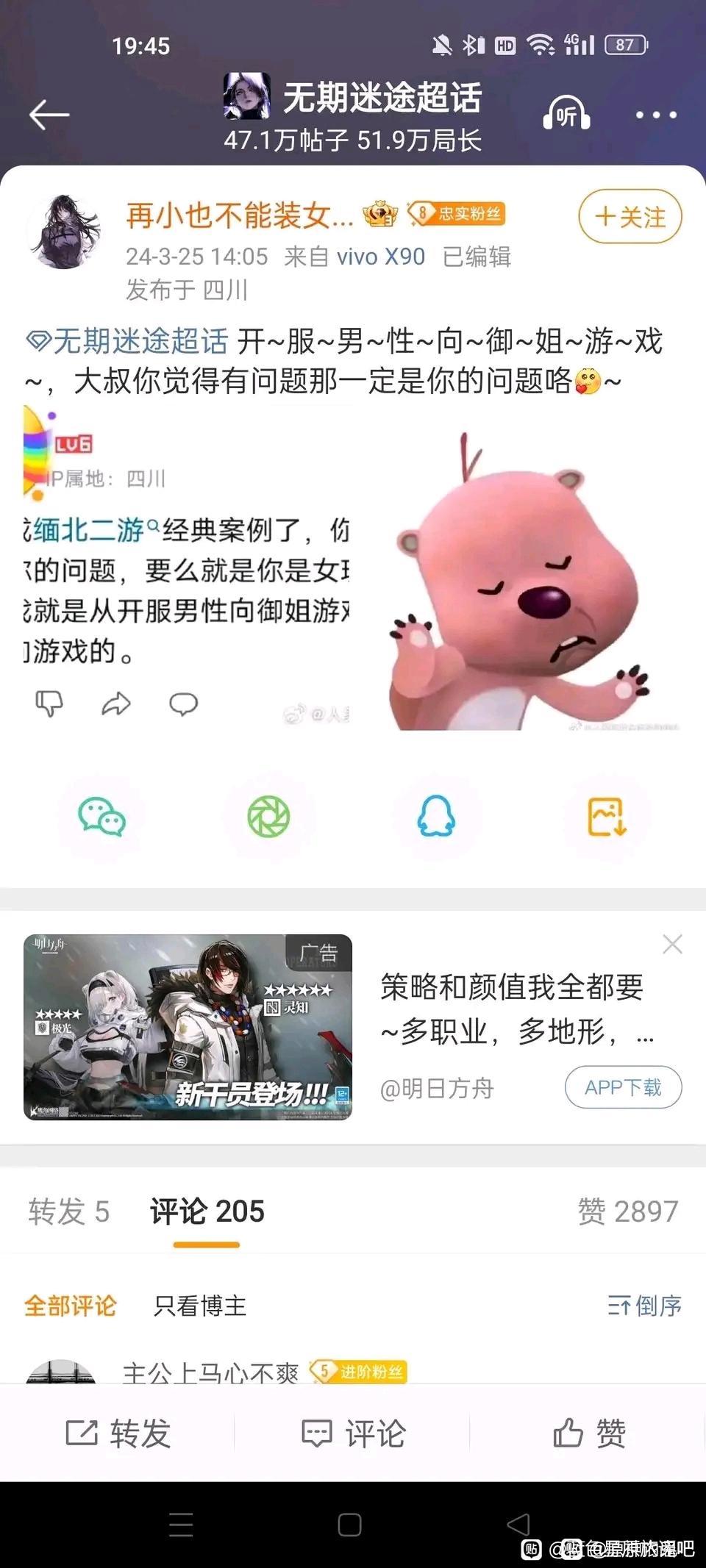
Task: Tap APP下载 on the ad
Action: (623, 1087)
